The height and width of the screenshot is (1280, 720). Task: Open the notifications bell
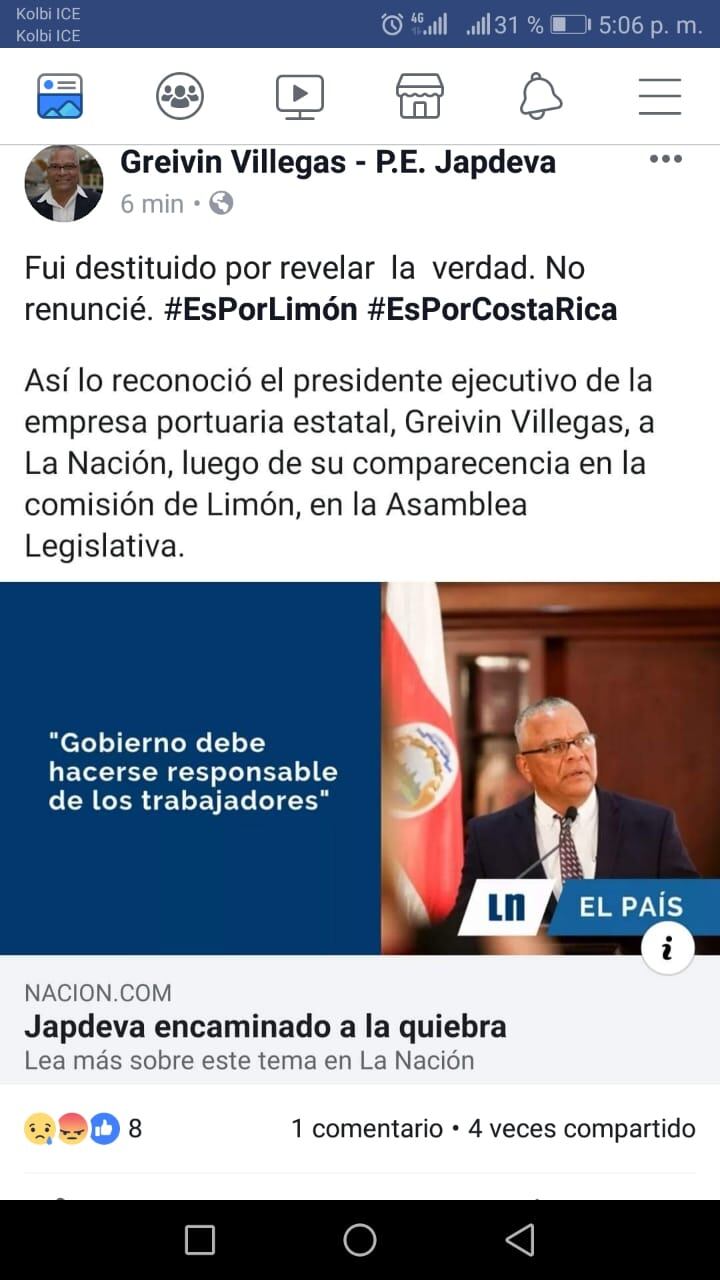[540, 97]
